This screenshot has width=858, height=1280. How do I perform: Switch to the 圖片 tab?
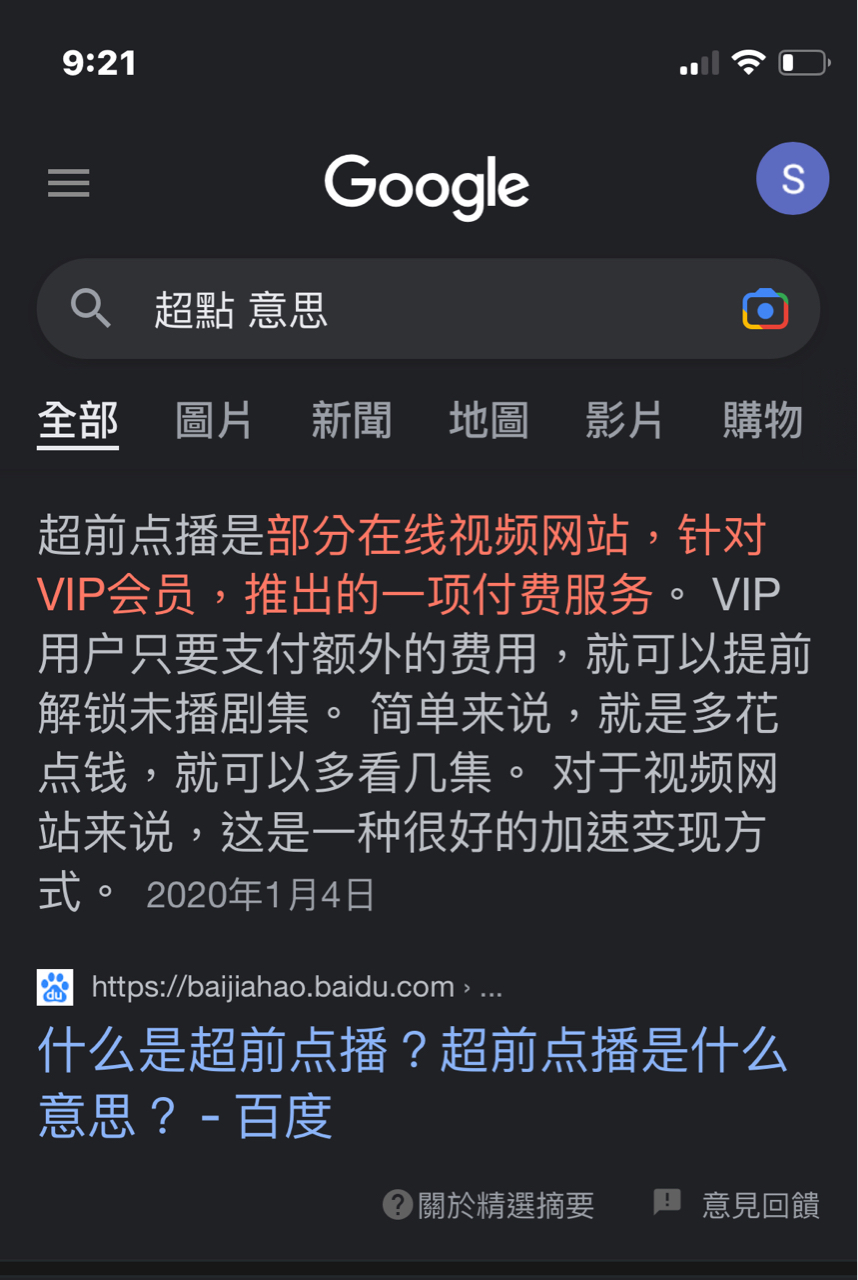pos(213,421)
